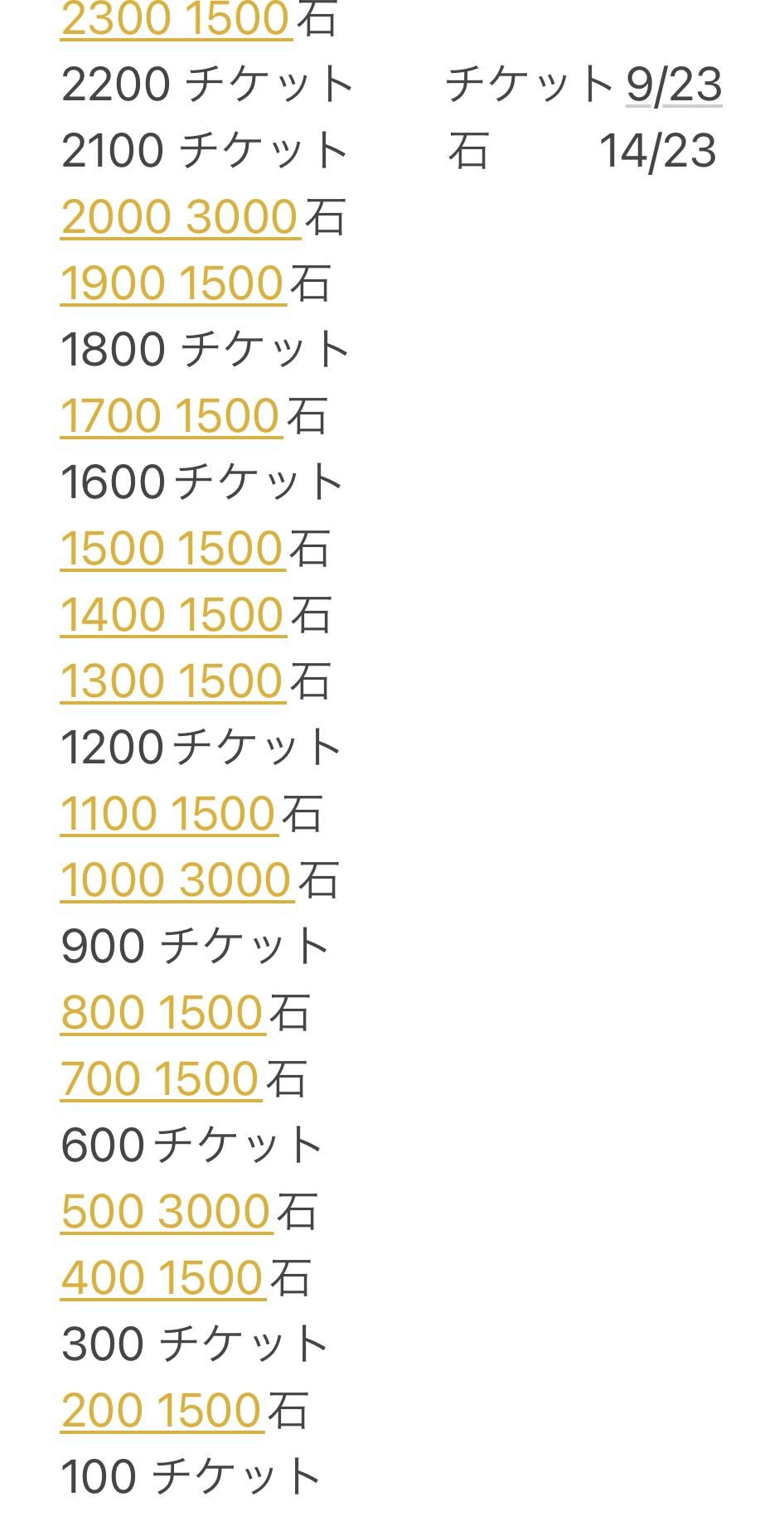Select the 1700 1500 linked number
The width and height of the screenshot is (784, 1521).
pos(171,416)
